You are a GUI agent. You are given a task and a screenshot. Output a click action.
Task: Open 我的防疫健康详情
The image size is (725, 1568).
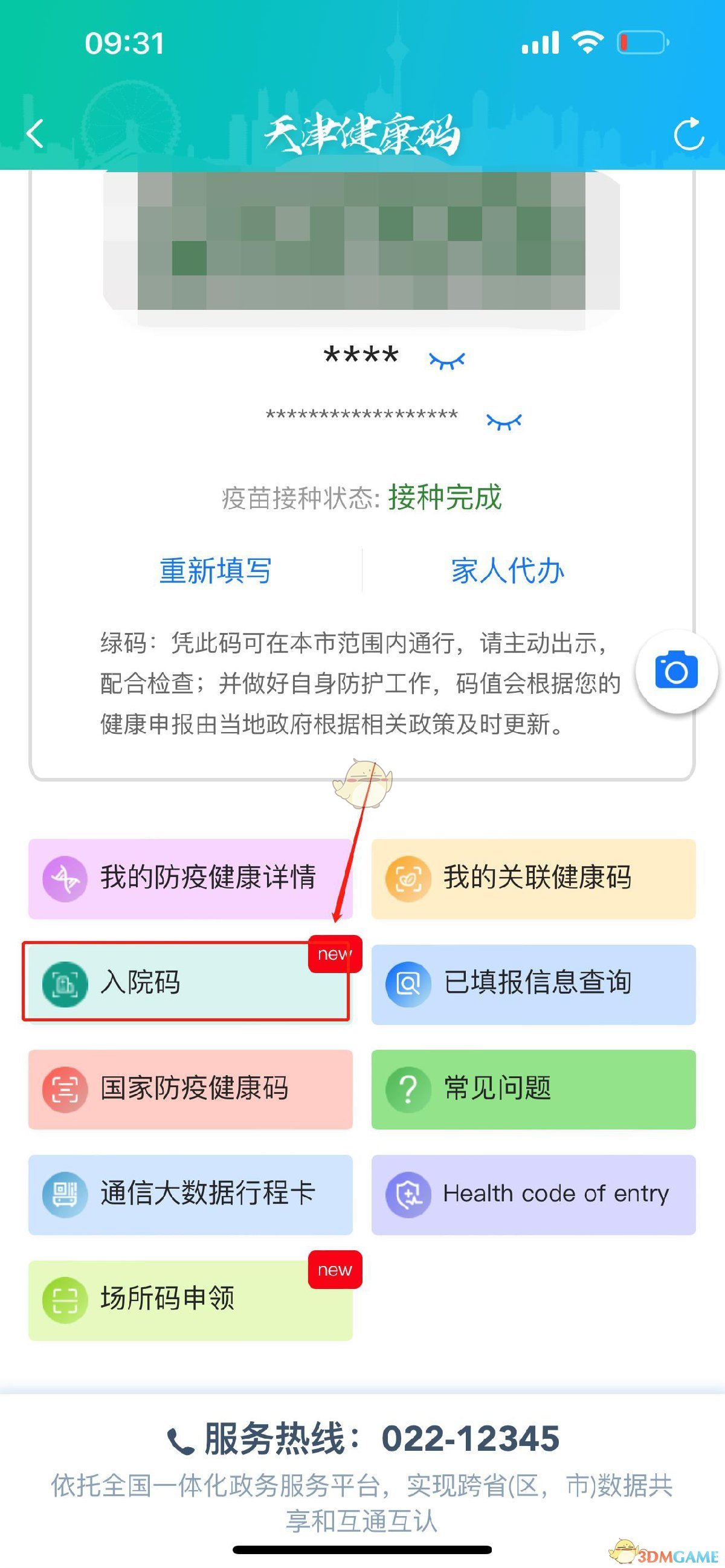tap(190, 878)
